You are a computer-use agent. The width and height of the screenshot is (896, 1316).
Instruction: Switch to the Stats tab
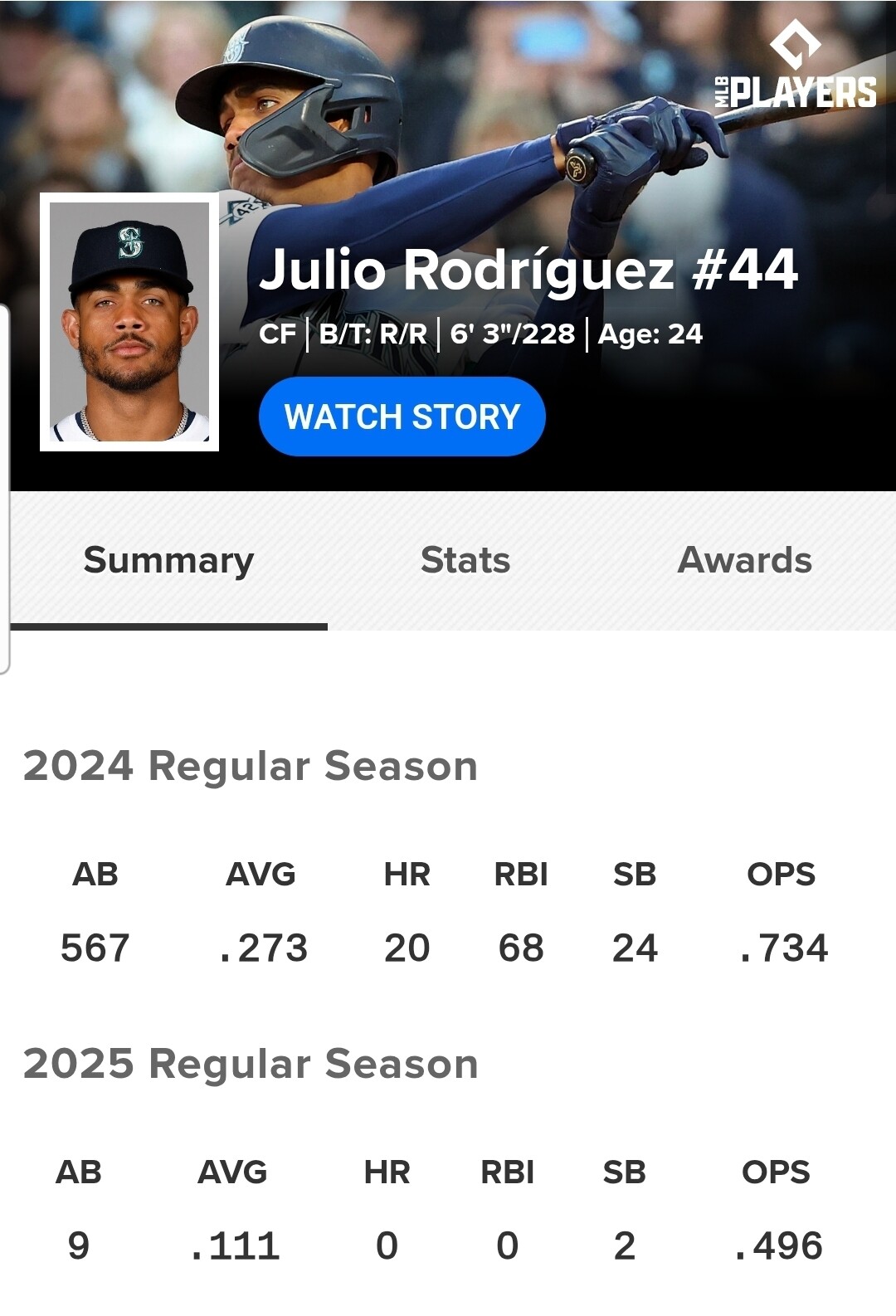point(465,560)
